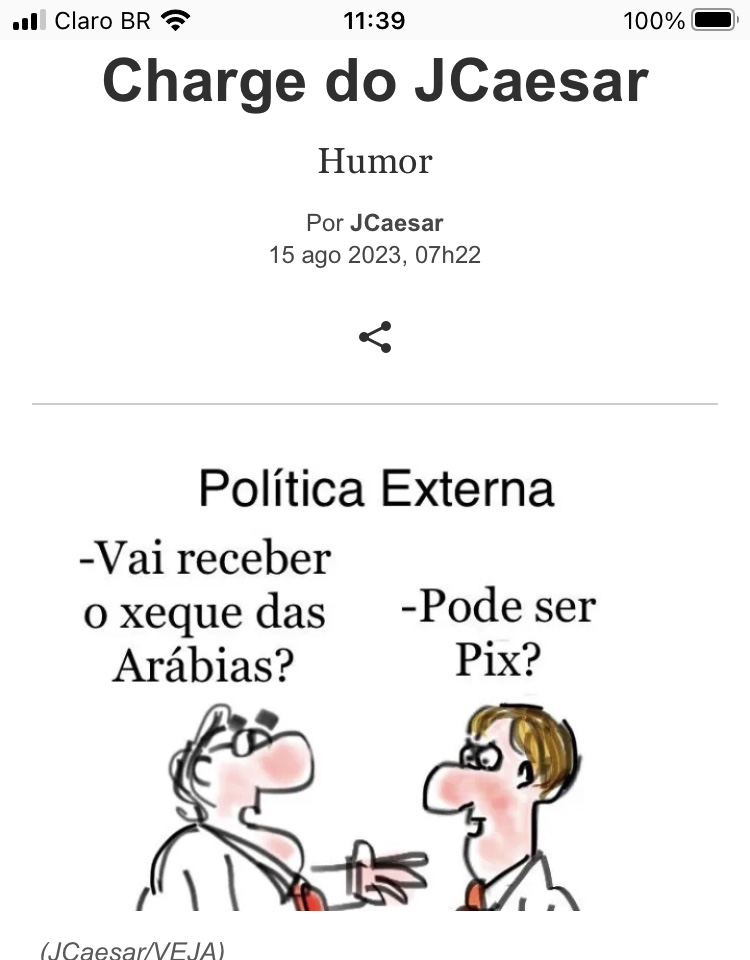
Task: Open author JCaesar's profile link
Action: click(396, 223)
